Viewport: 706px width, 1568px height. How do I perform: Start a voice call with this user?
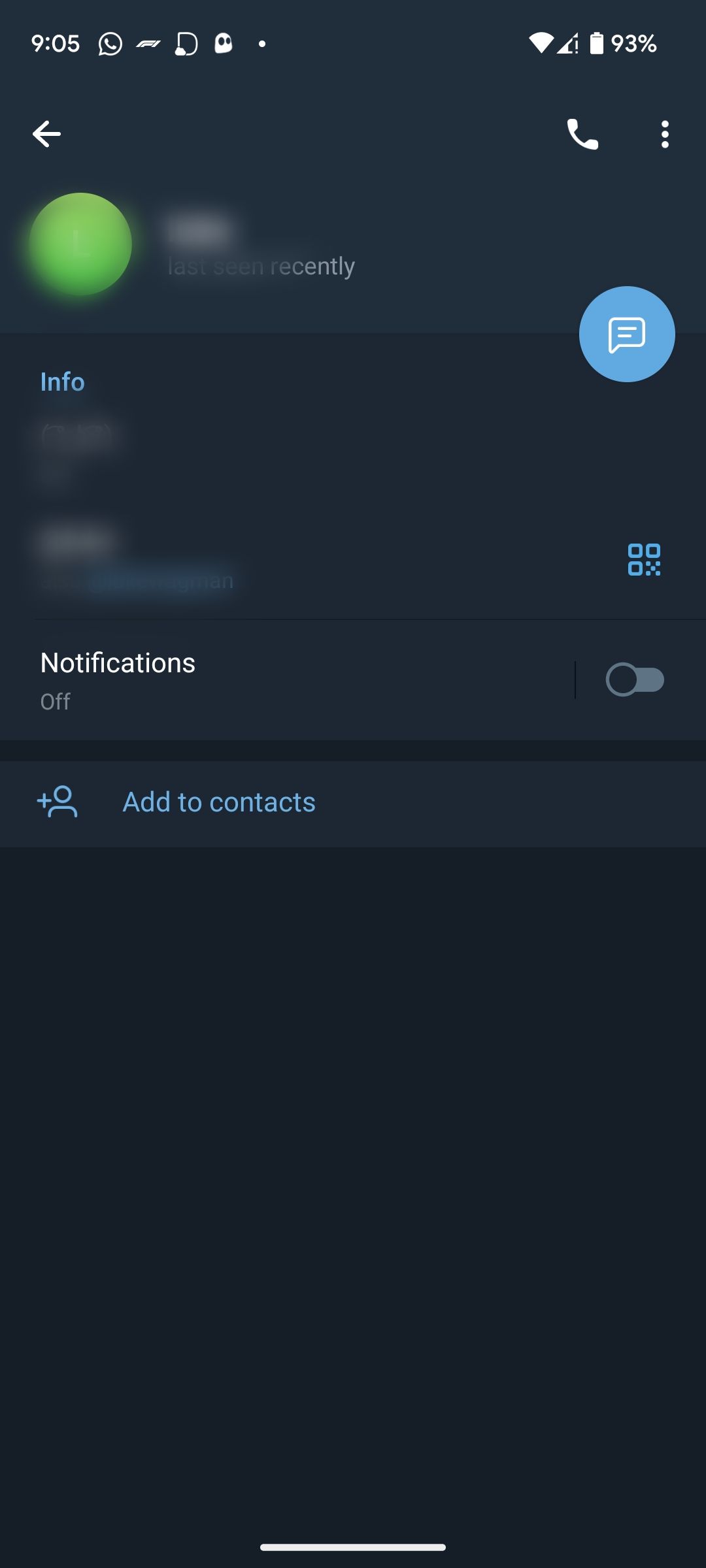(x=582, y=135)
